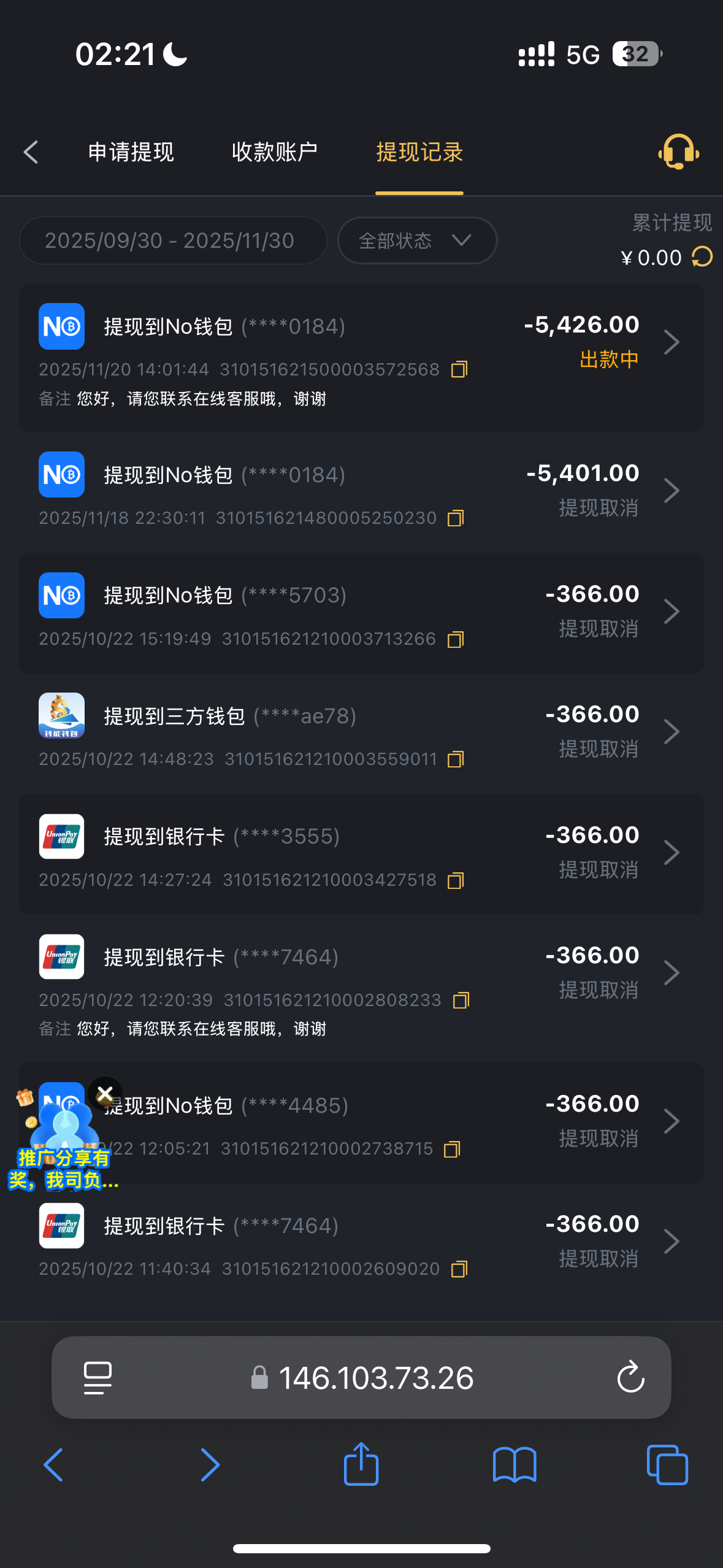This screenshot has height=1568, width=723.
Task: Switch to the 收款账户 tab
Action: point(274,152)
